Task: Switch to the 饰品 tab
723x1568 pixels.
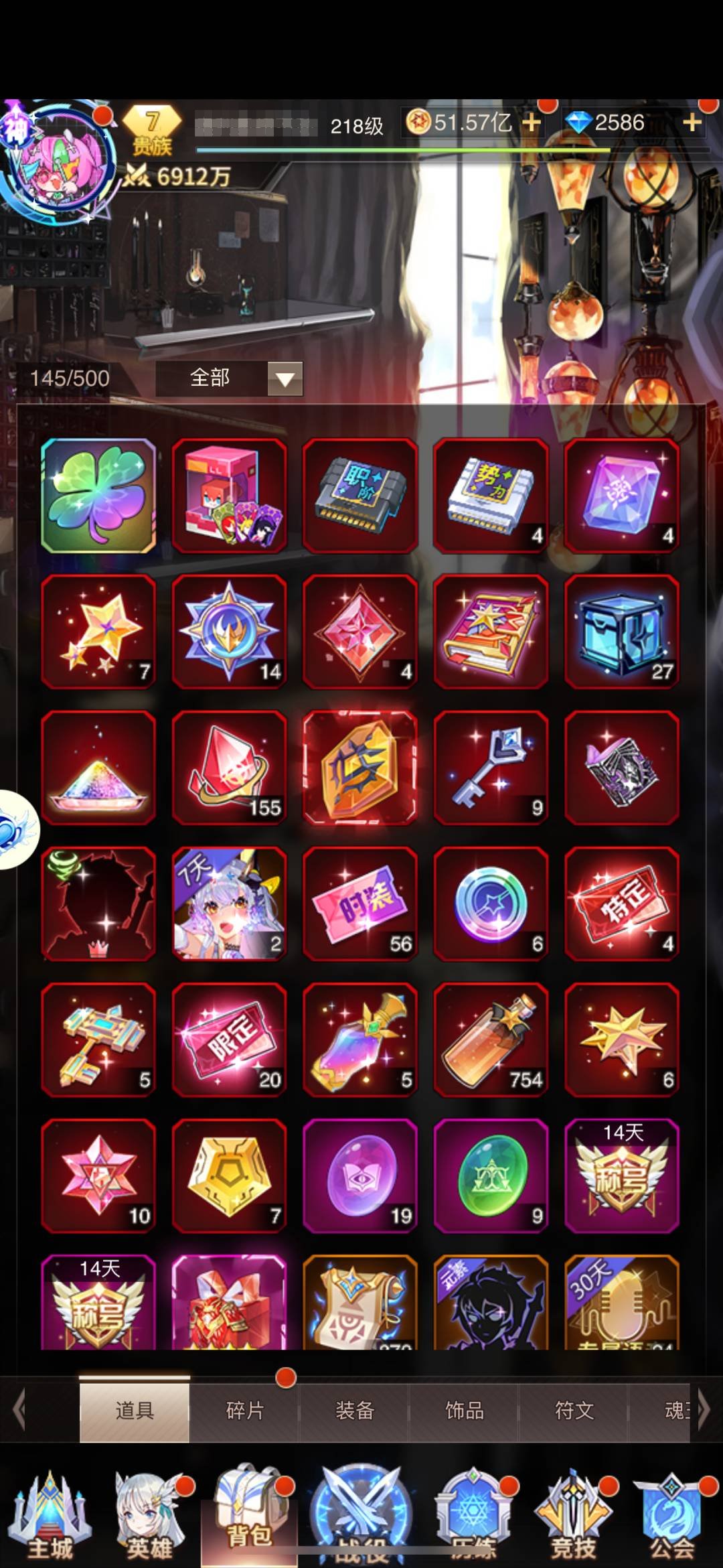Action: point(464,1410)
